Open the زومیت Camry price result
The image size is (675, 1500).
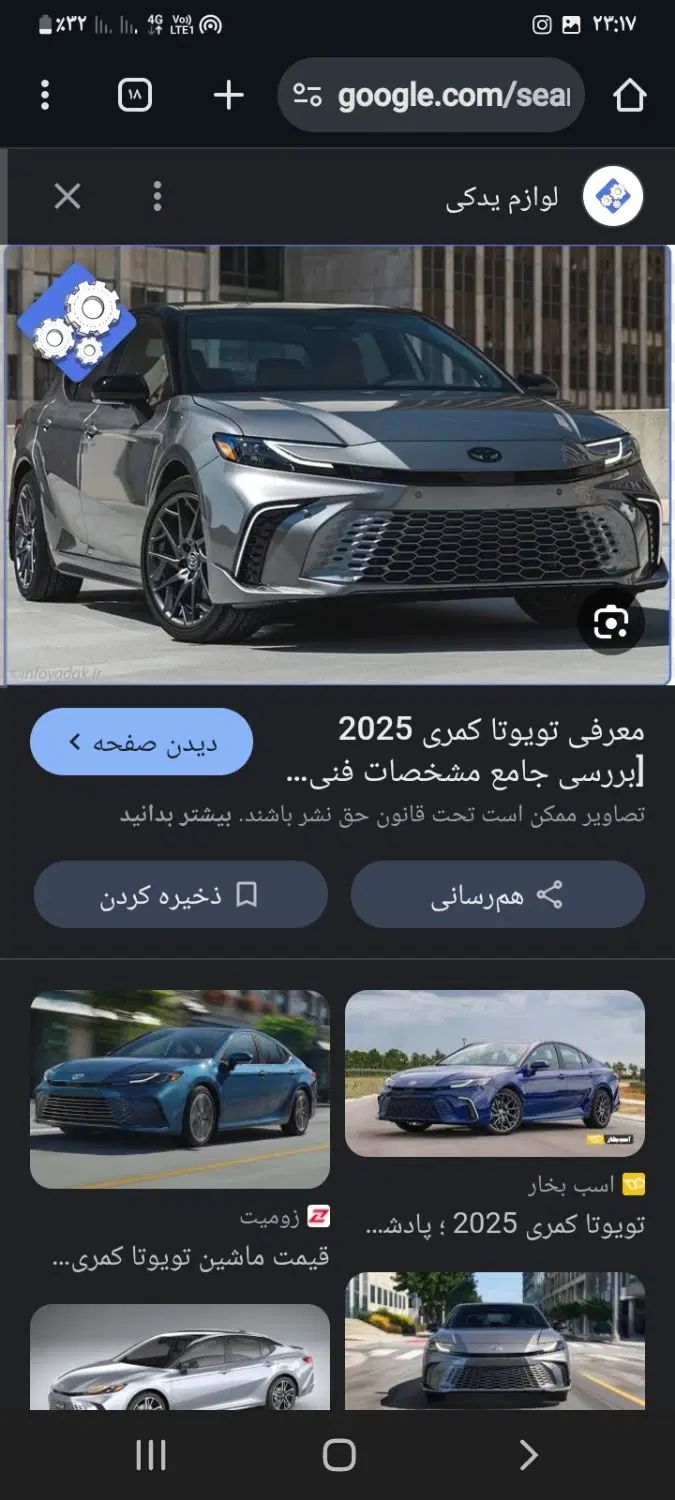point(180,1088)
